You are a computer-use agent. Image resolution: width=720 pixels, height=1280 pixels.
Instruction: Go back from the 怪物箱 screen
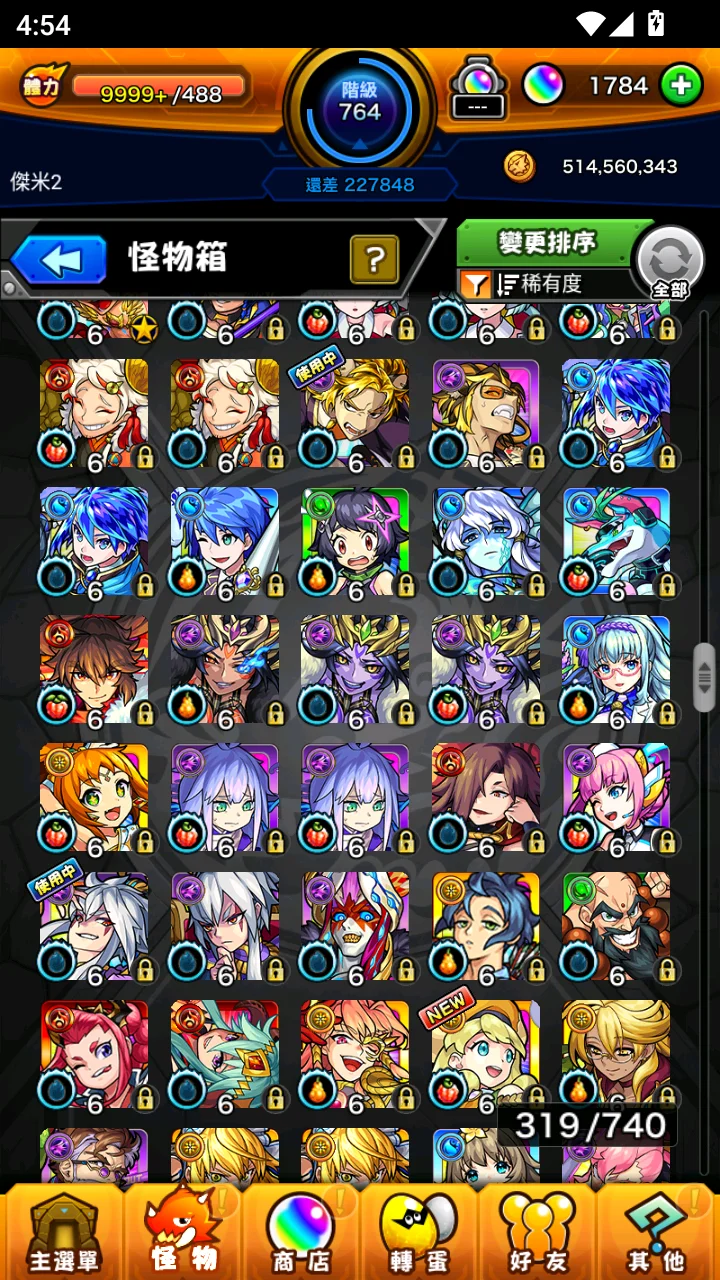coord(59,260)
